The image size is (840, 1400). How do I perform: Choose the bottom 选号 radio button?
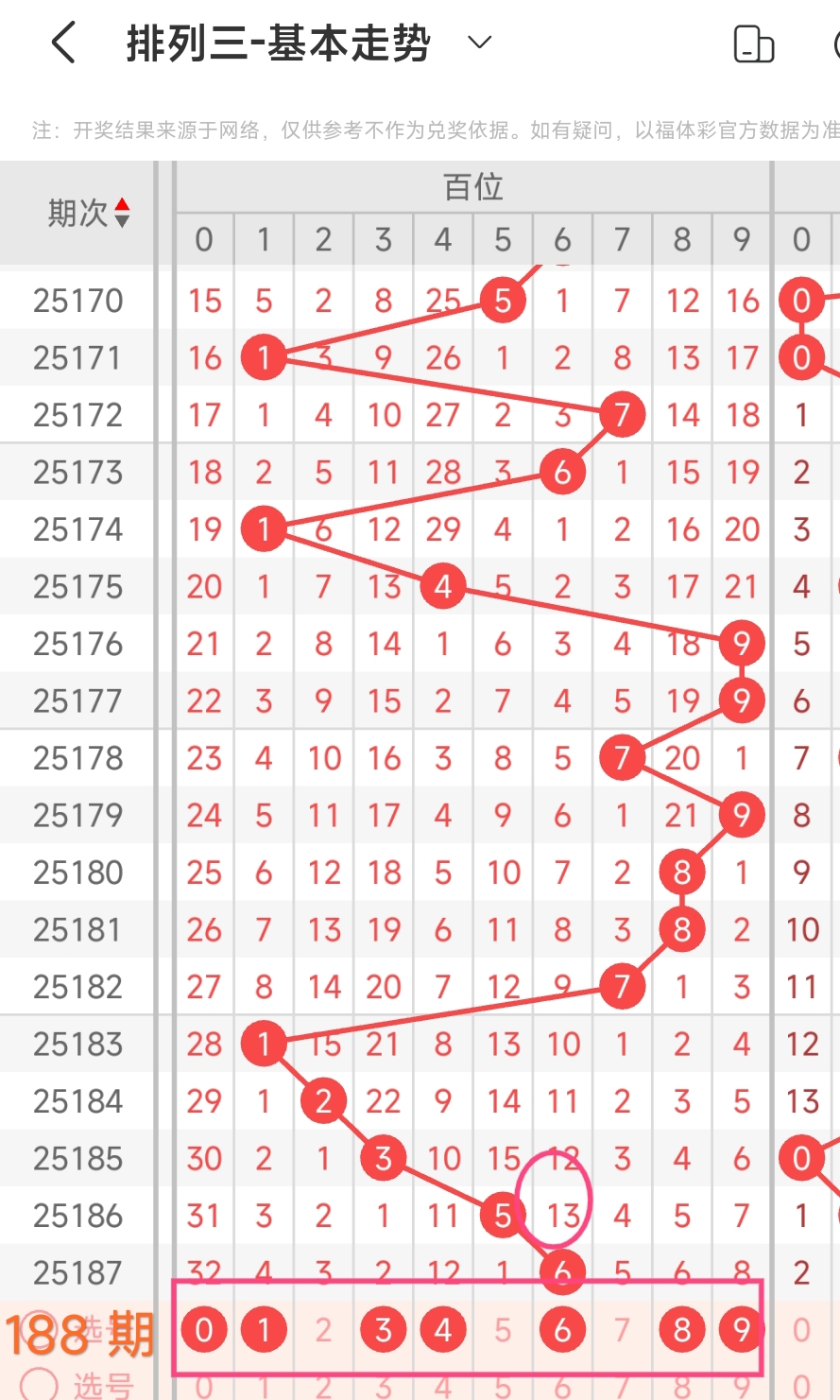39,1384
